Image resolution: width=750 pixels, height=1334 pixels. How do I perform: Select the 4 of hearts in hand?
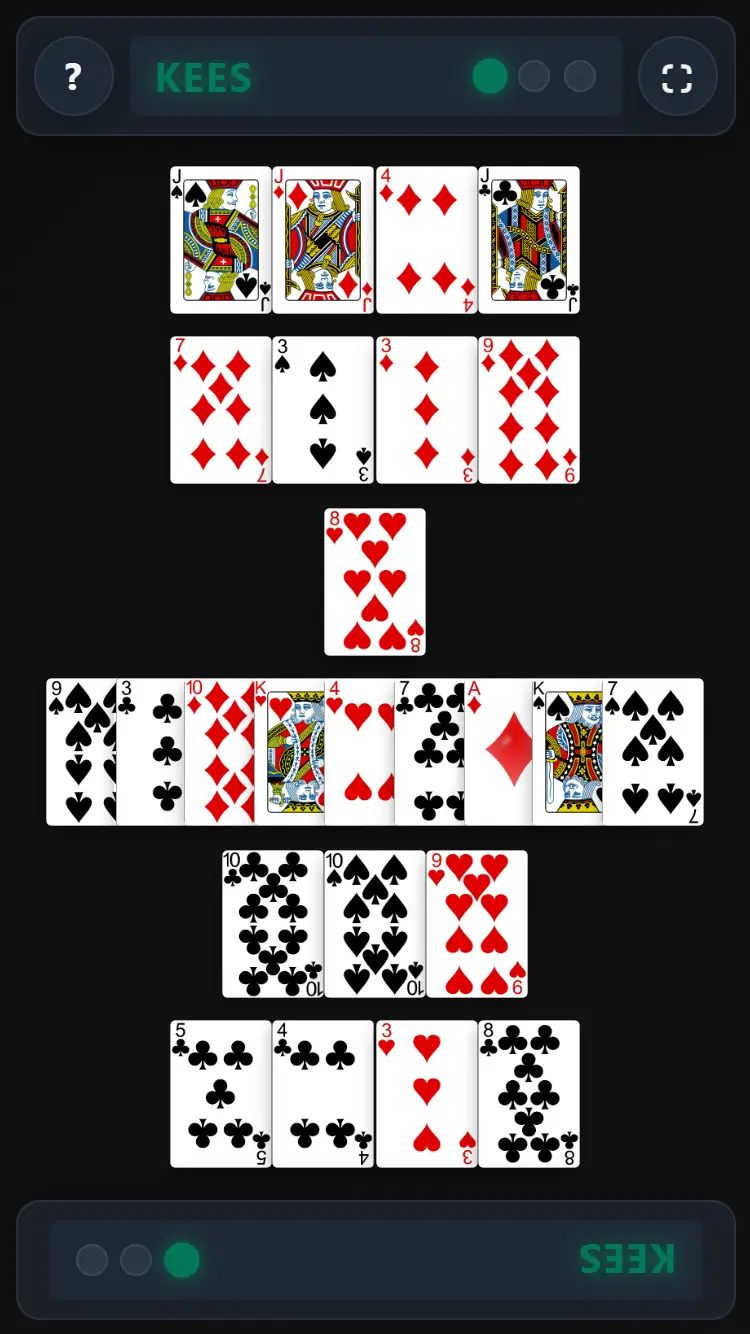pos(358,752)
